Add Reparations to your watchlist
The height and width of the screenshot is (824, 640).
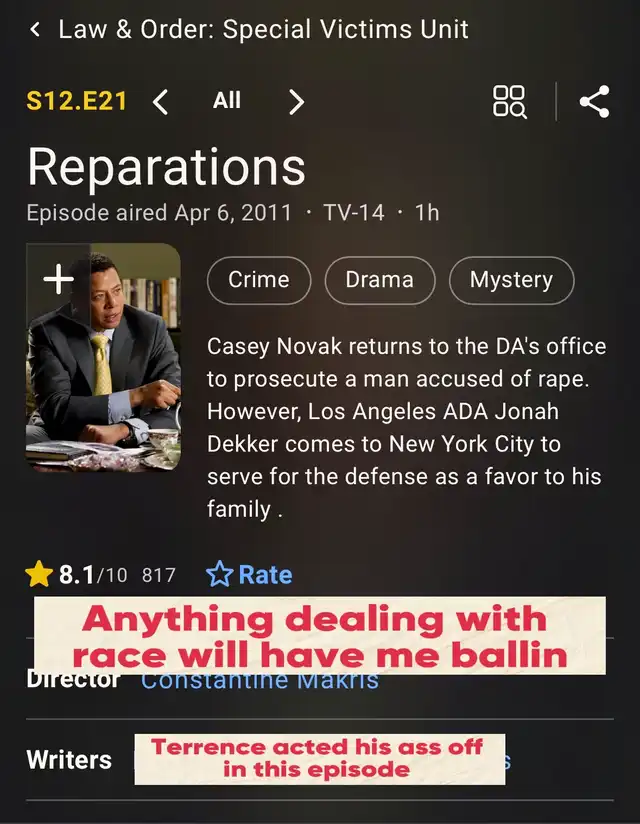pyautogui.click(x=58, y=280)
